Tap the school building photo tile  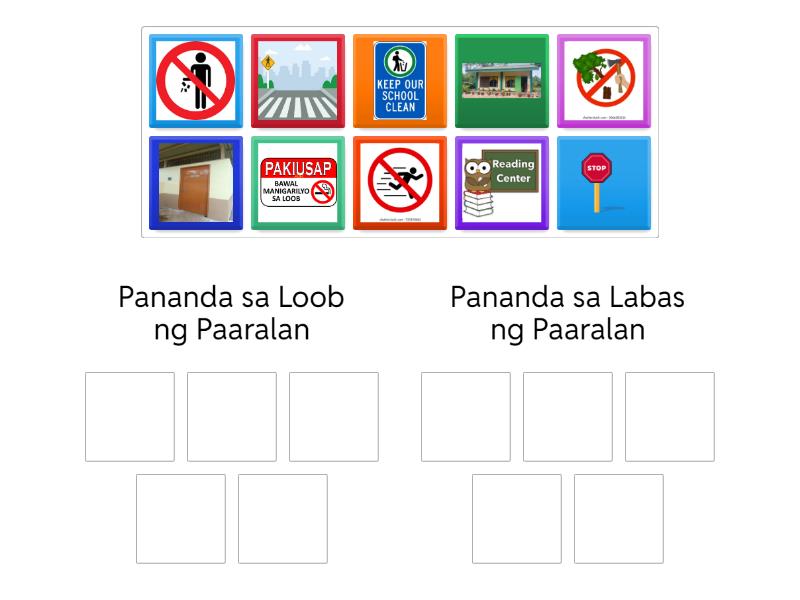coord(502,81)
